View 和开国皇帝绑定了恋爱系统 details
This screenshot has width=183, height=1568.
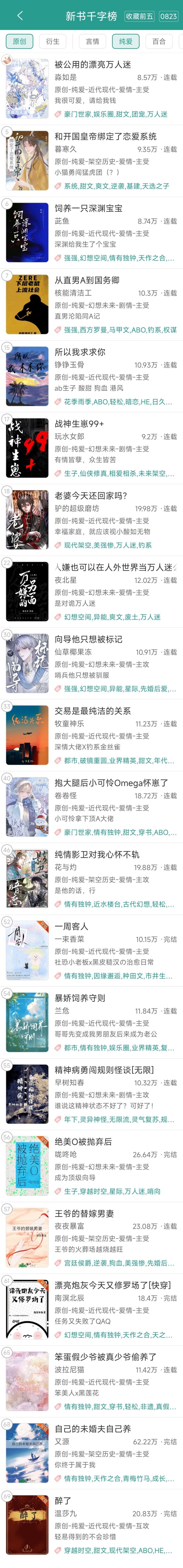(105, 136)
